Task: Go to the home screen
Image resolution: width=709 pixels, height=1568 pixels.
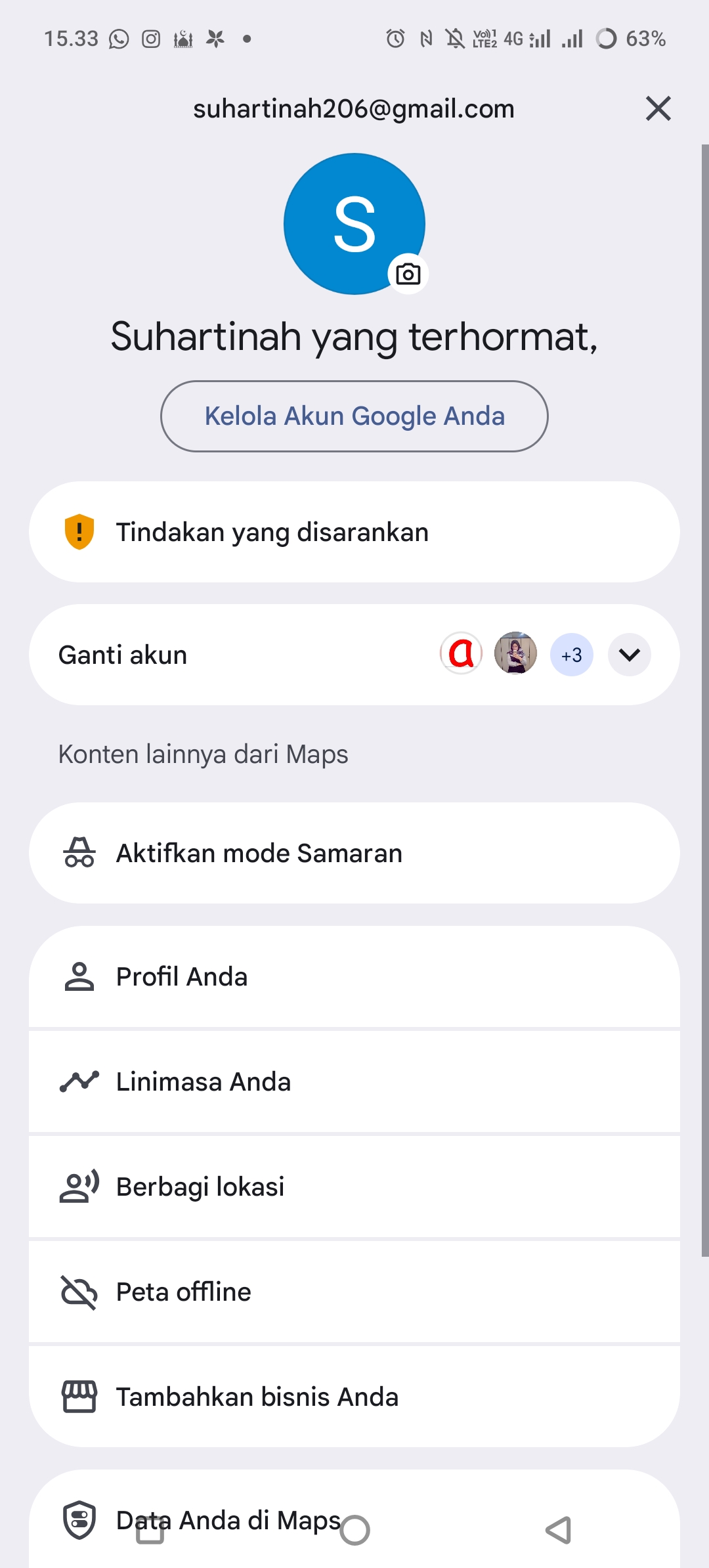Action: (355, 1530)
